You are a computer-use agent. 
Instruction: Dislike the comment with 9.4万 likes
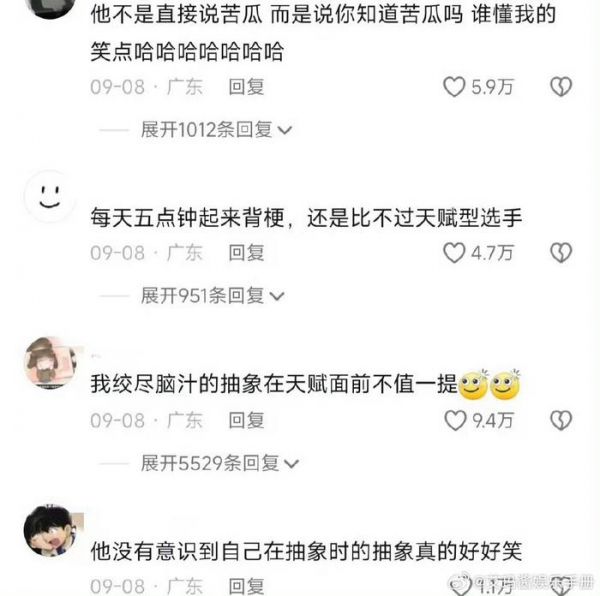561,420
